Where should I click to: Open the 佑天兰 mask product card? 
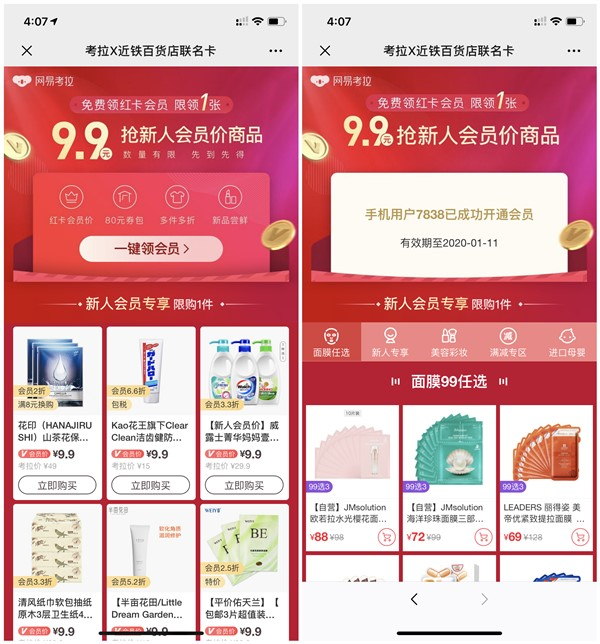point(244,570)
